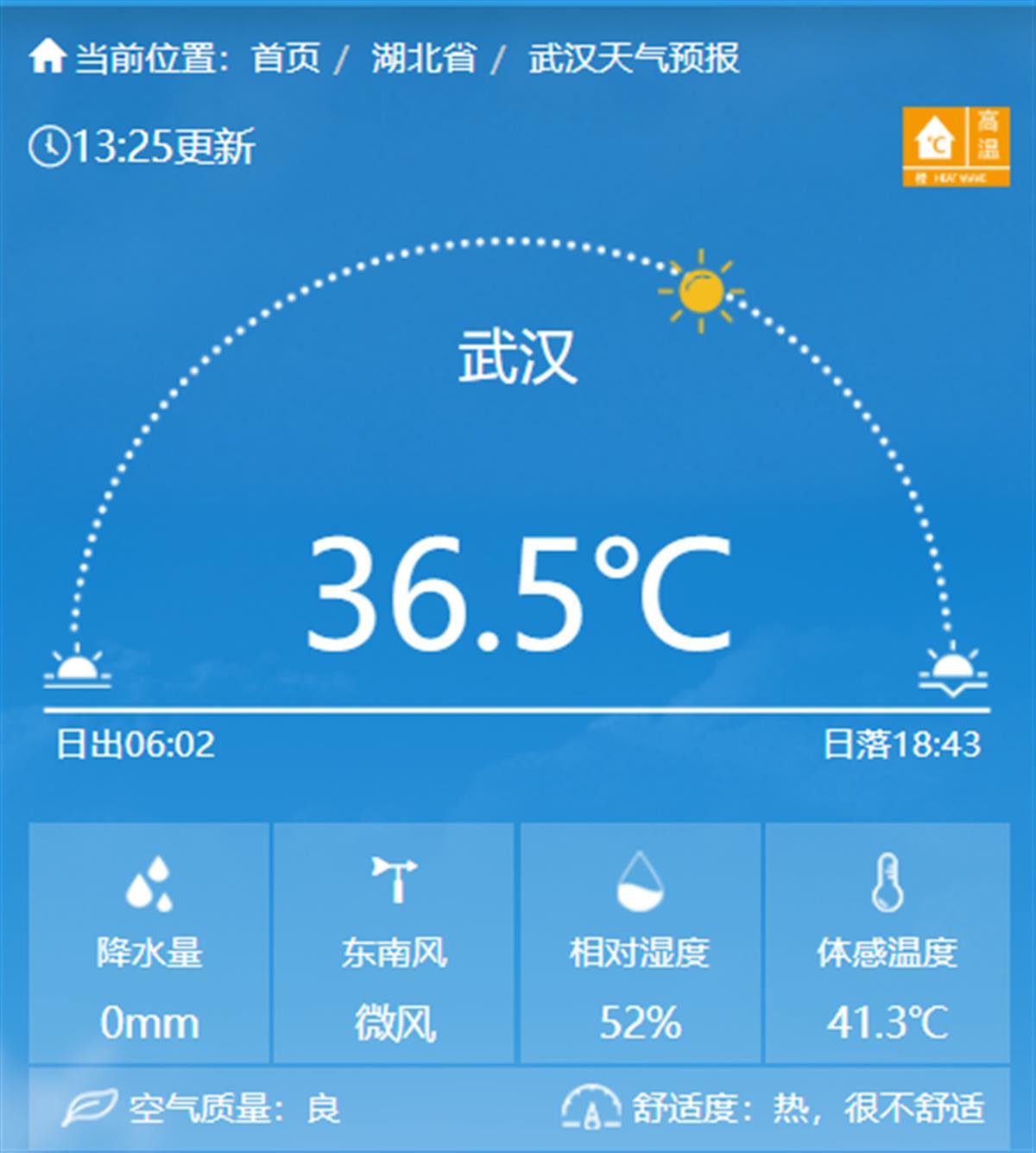View the orange 高温 warning alert
Screen dimensions: 1036x1153
[956, 146]
